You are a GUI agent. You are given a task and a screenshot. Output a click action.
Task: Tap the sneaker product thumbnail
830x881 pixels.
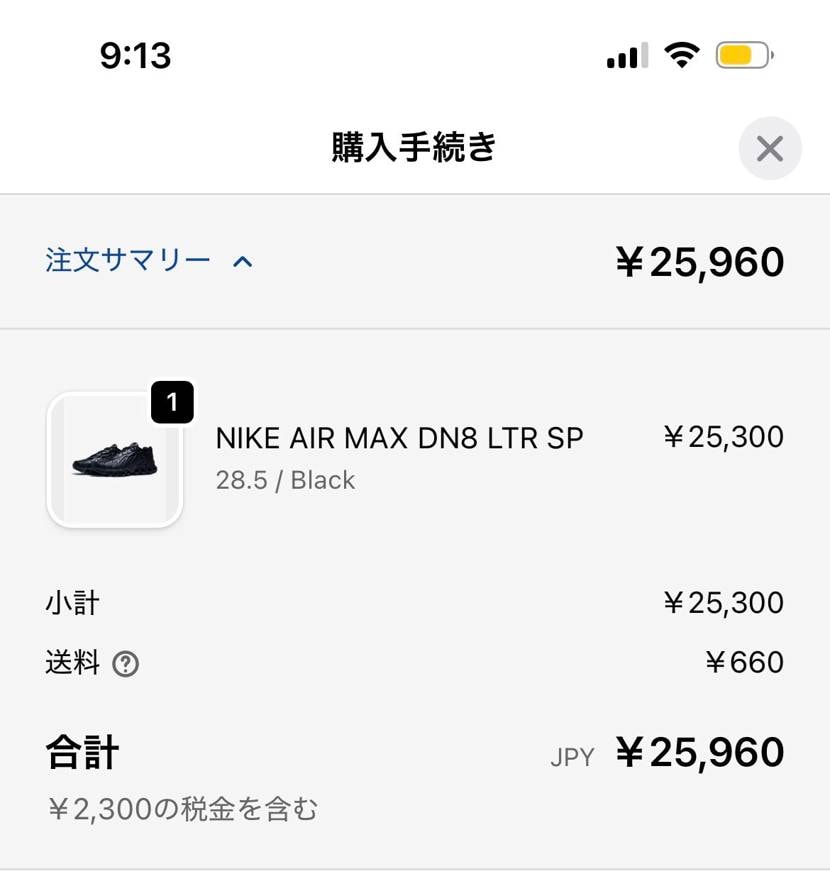click(x=113, y=460)
